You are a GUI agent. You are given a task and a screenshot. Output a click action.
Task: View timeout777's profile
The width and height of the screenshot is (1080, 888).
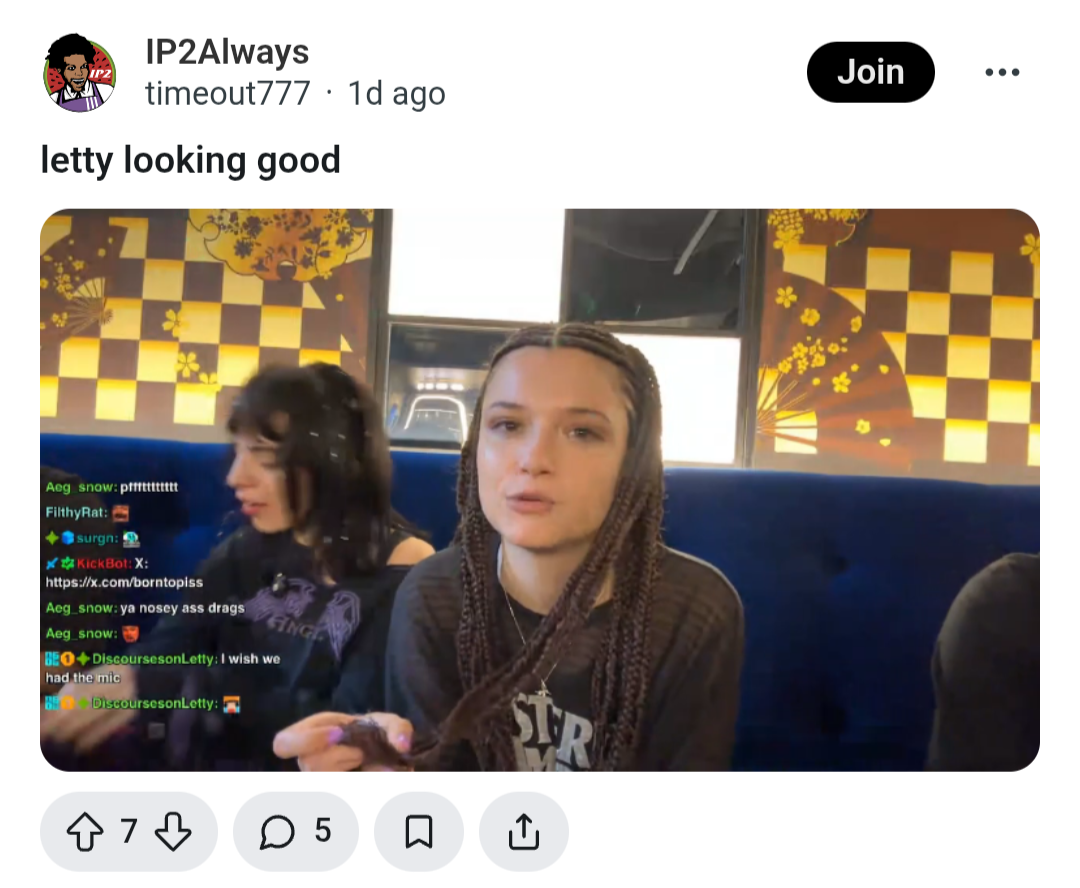[x=228, y=94]
